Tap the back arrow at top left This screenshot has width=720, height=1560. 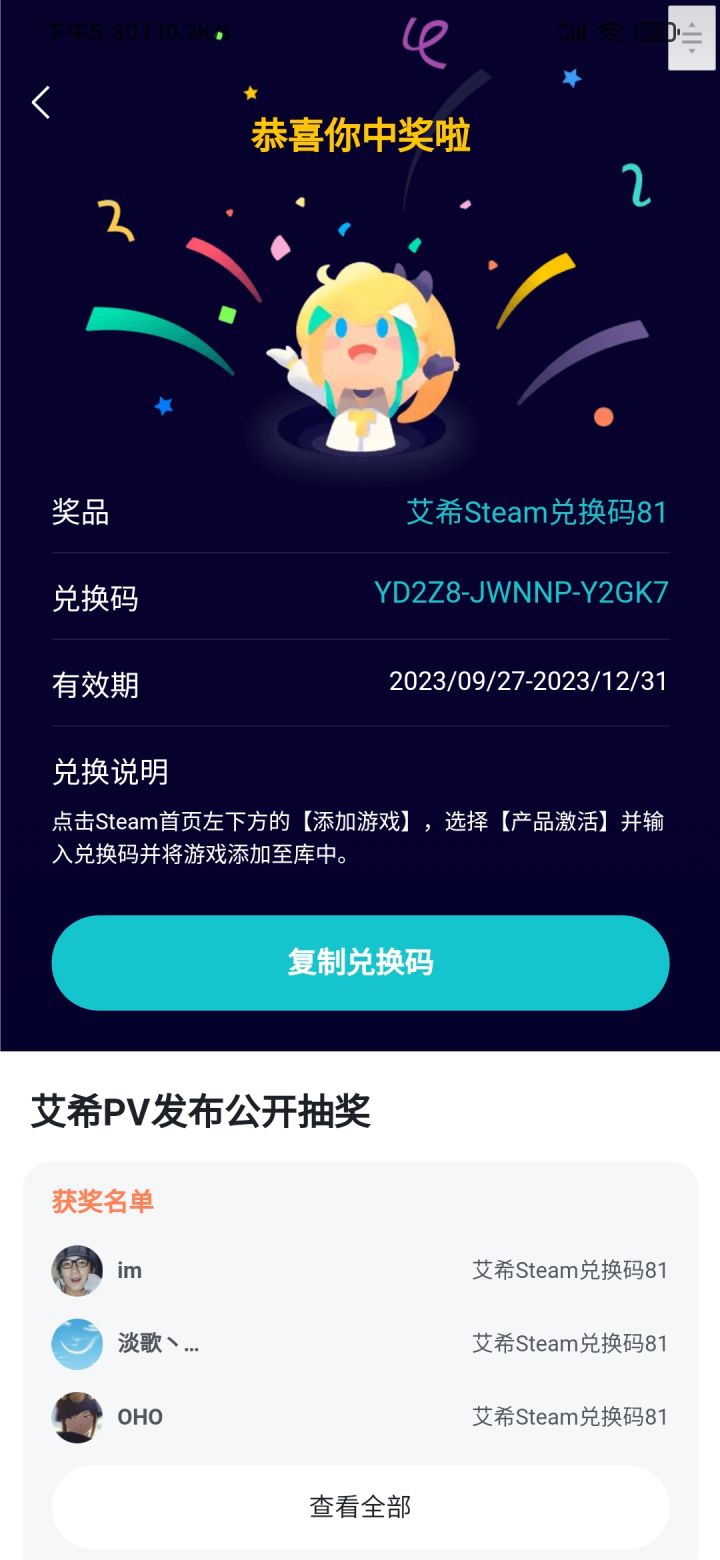(40, 102)
